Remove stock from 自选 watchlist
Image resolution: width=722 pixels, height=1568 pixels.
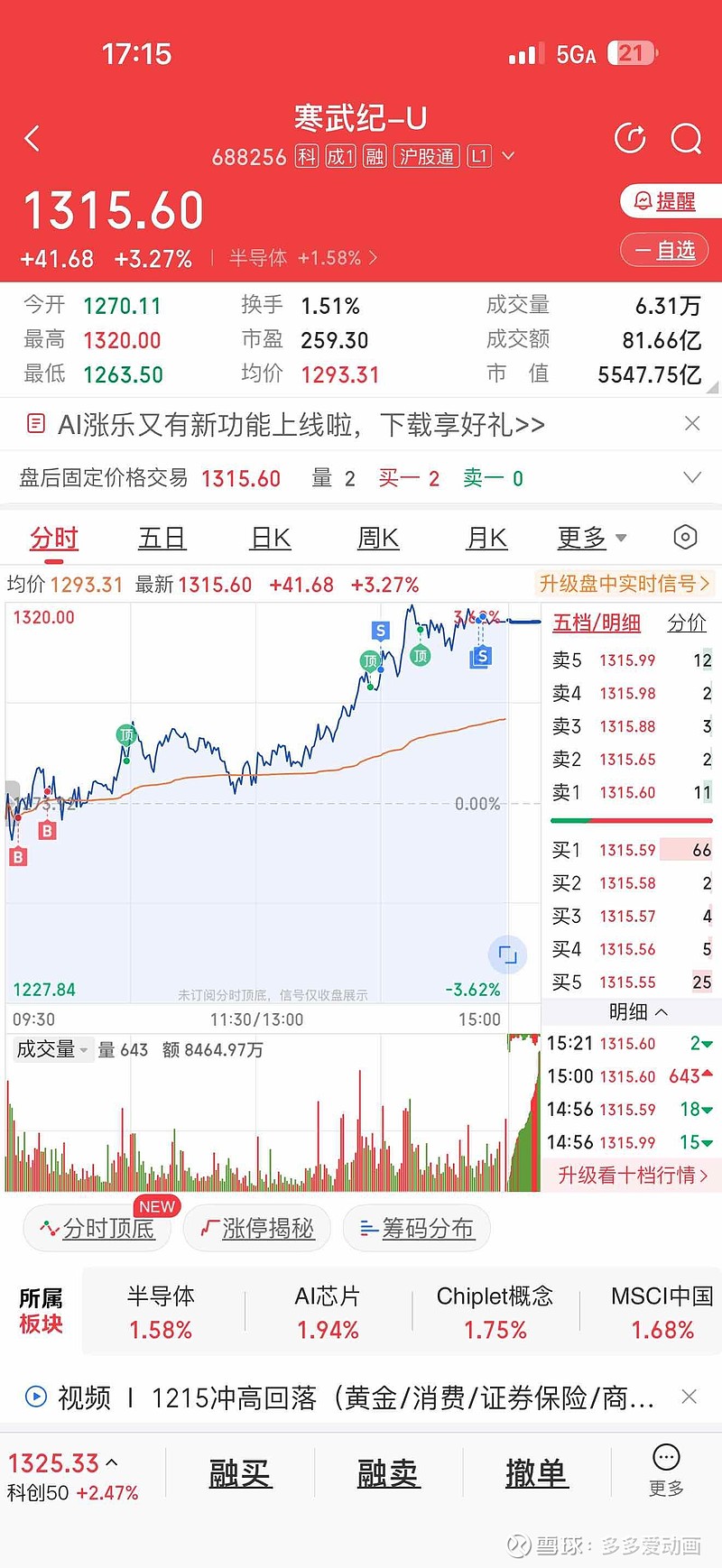(665, 250)
